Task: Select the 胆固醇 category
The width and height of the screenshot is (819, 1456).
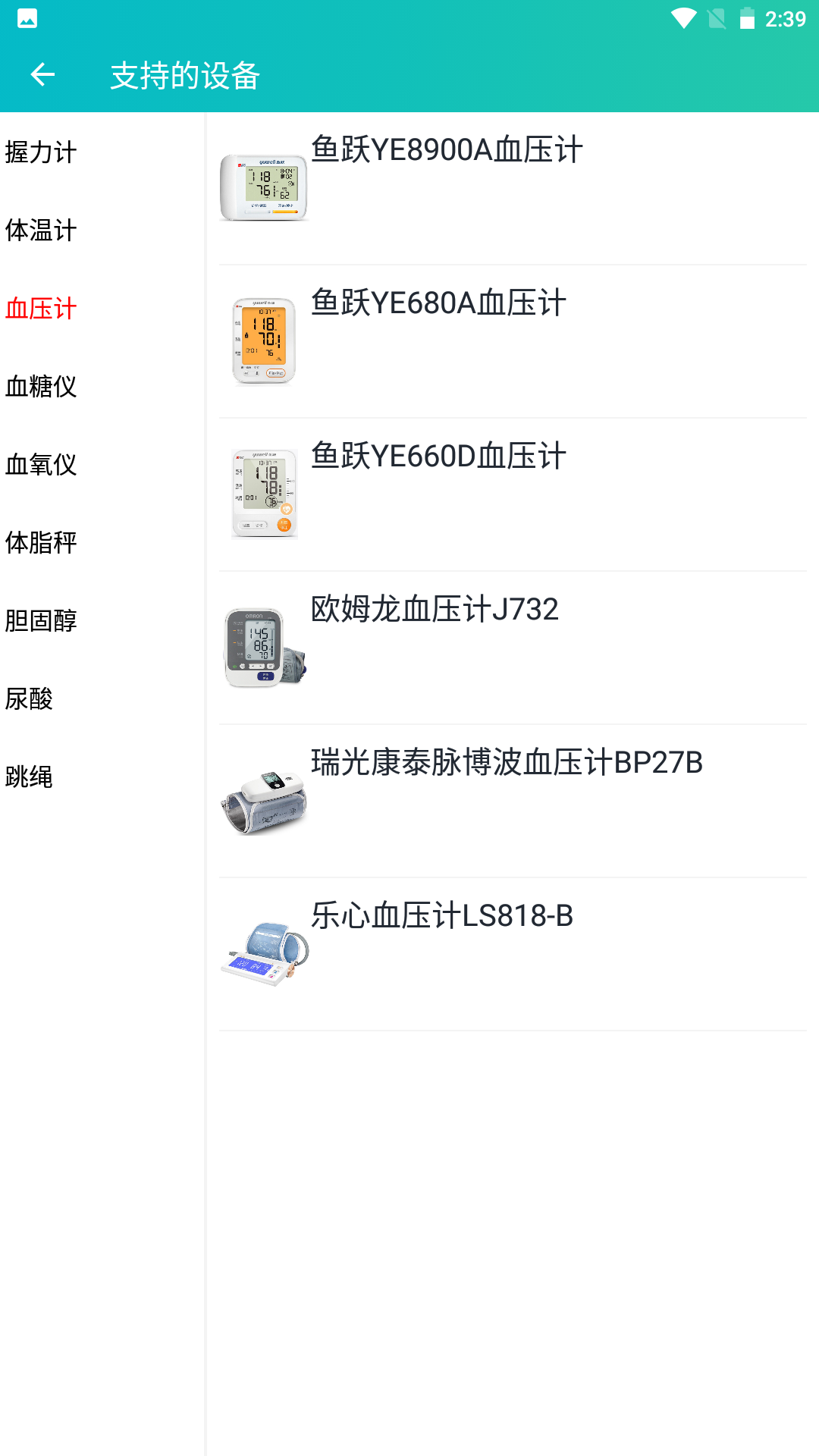Action: pyautogui.click(x=41, y=621)
